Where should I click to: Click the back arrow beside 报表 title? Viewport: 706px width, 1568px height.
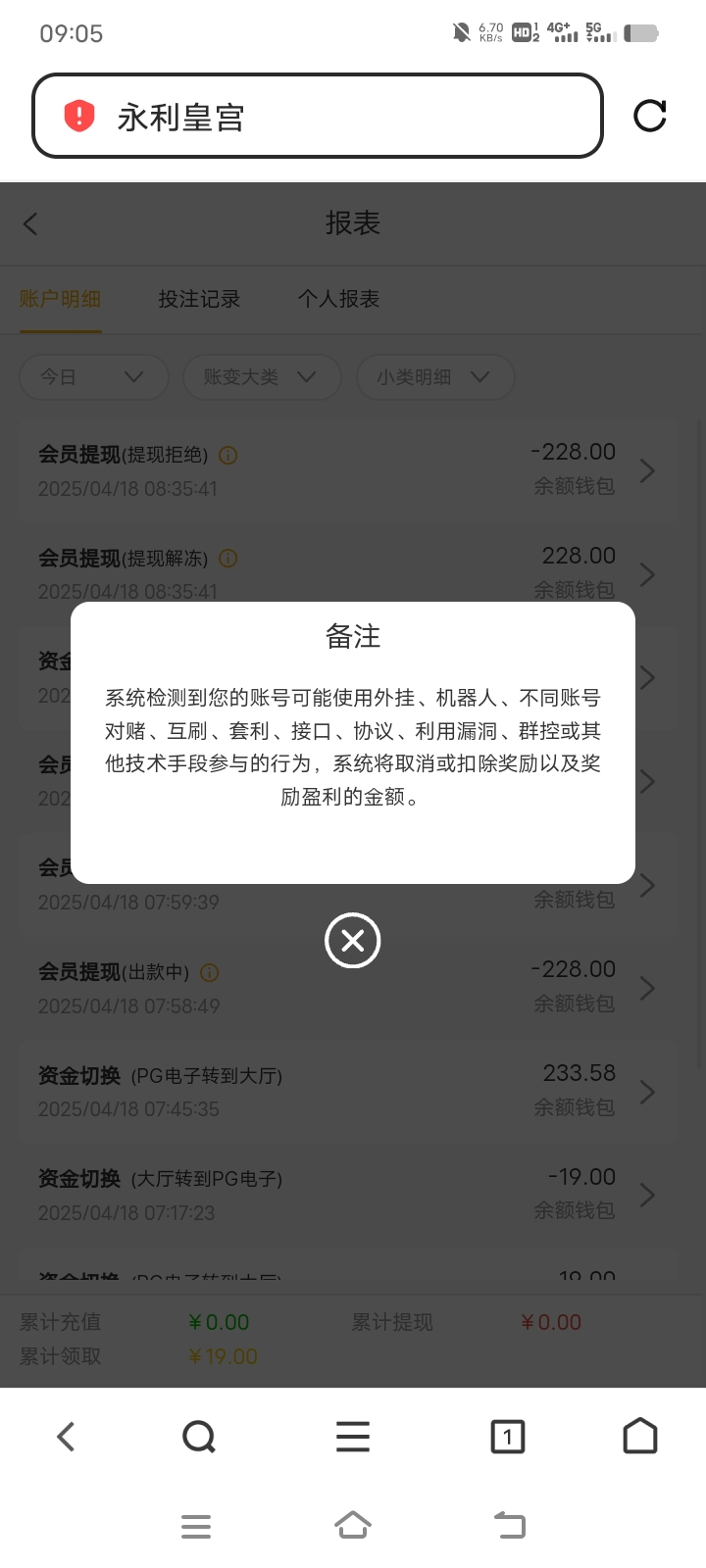[x=30, y=223]
